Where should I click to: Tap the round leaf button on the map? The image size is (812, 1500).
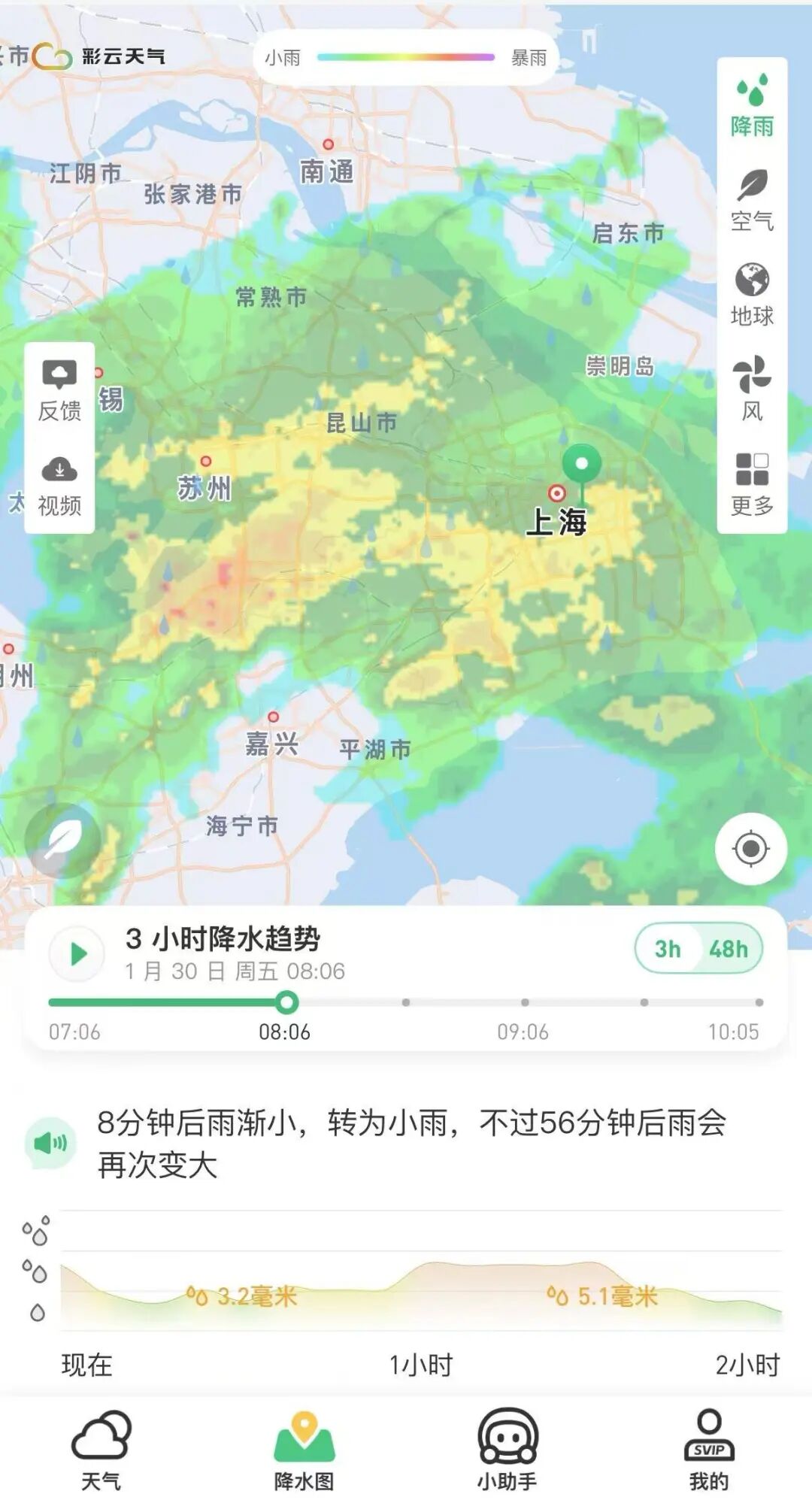click(x=62, y=840)
